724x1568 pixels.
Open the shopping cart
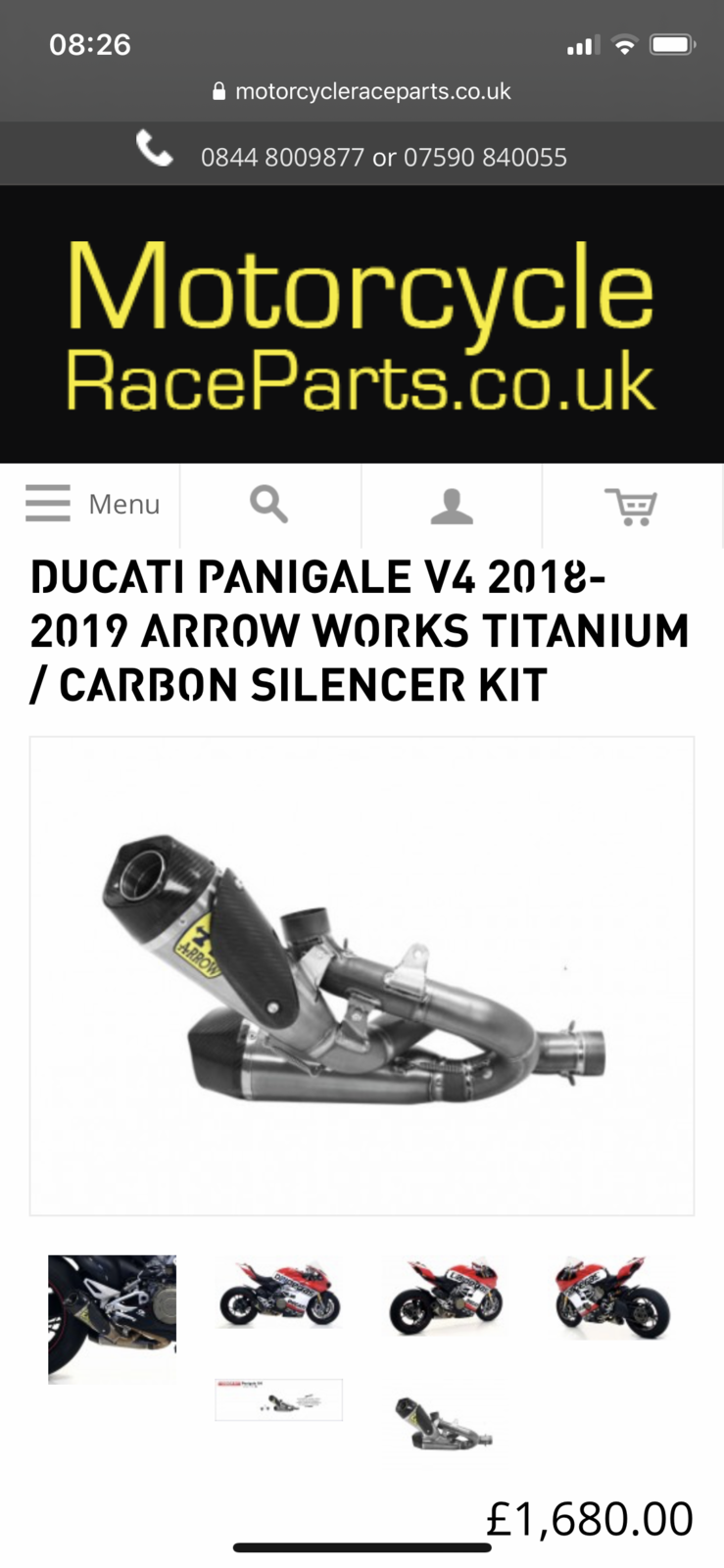[632, 506]
